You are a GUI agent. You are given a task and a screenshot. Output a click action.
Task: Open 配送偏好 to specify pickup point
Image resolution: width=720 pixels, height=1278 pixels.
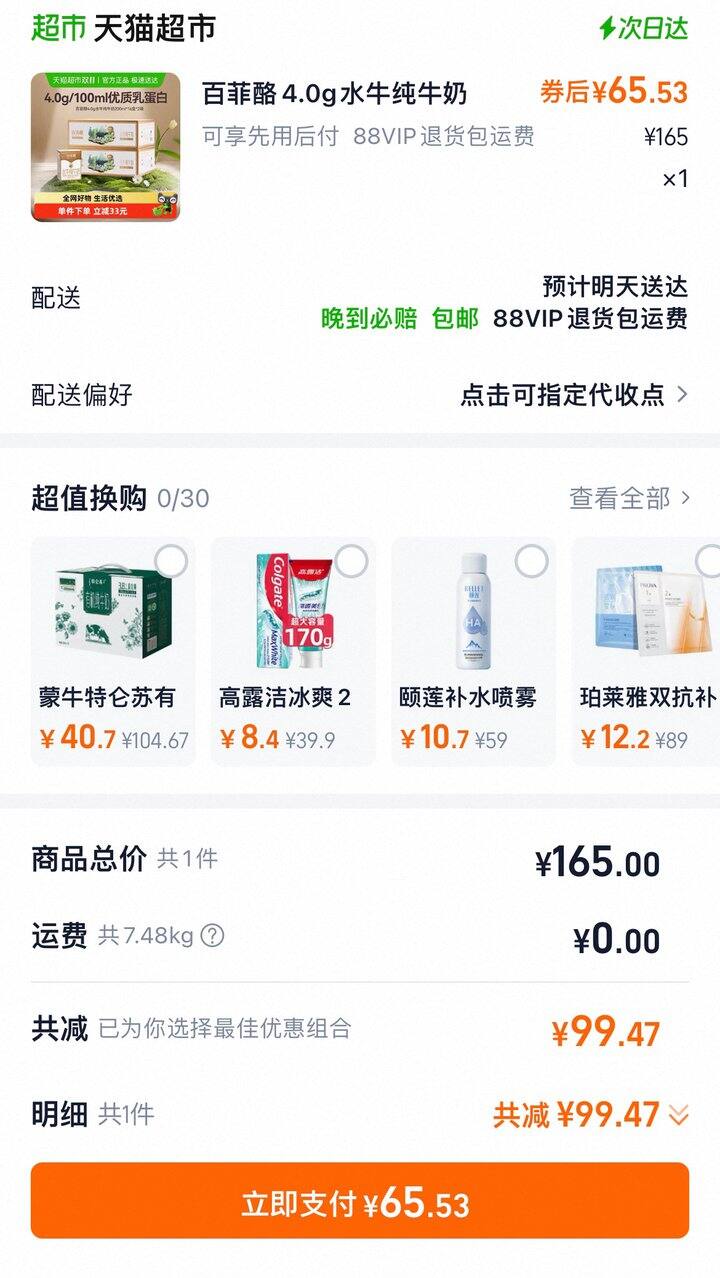[x=573, y=395]
